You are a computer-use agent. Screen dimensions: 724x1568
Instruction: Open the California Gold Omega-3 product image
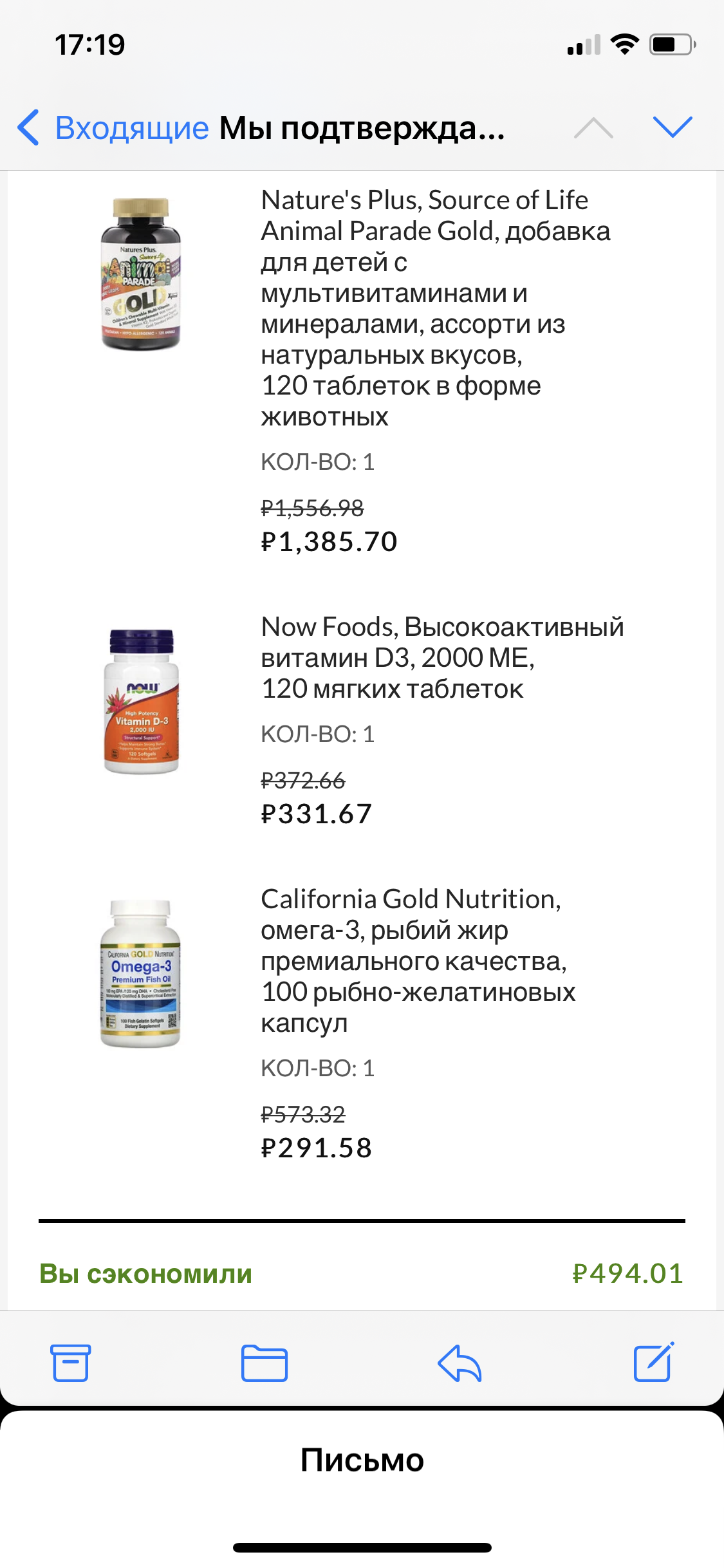tap(140, 974)
